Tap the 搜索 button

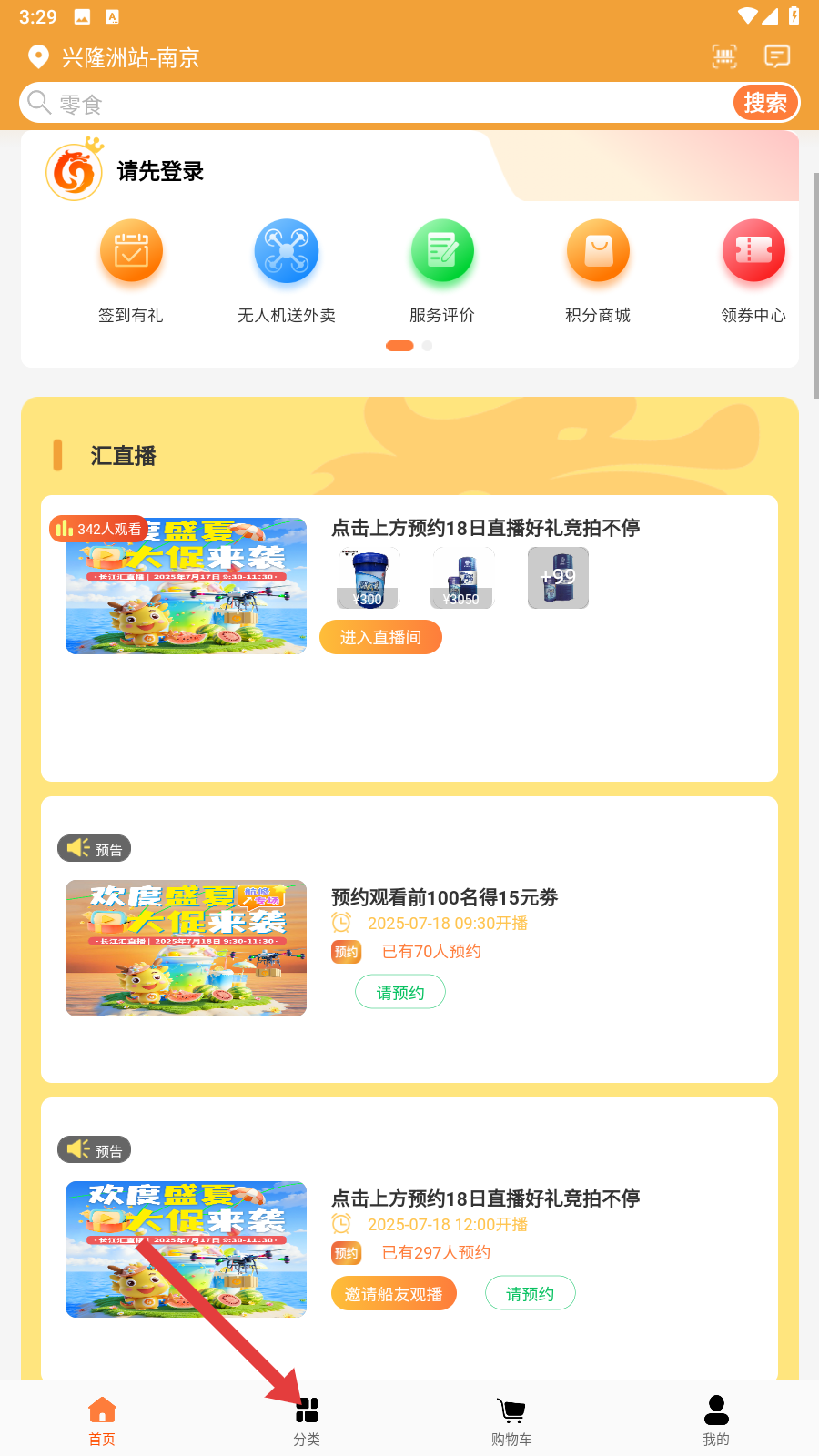764,103
